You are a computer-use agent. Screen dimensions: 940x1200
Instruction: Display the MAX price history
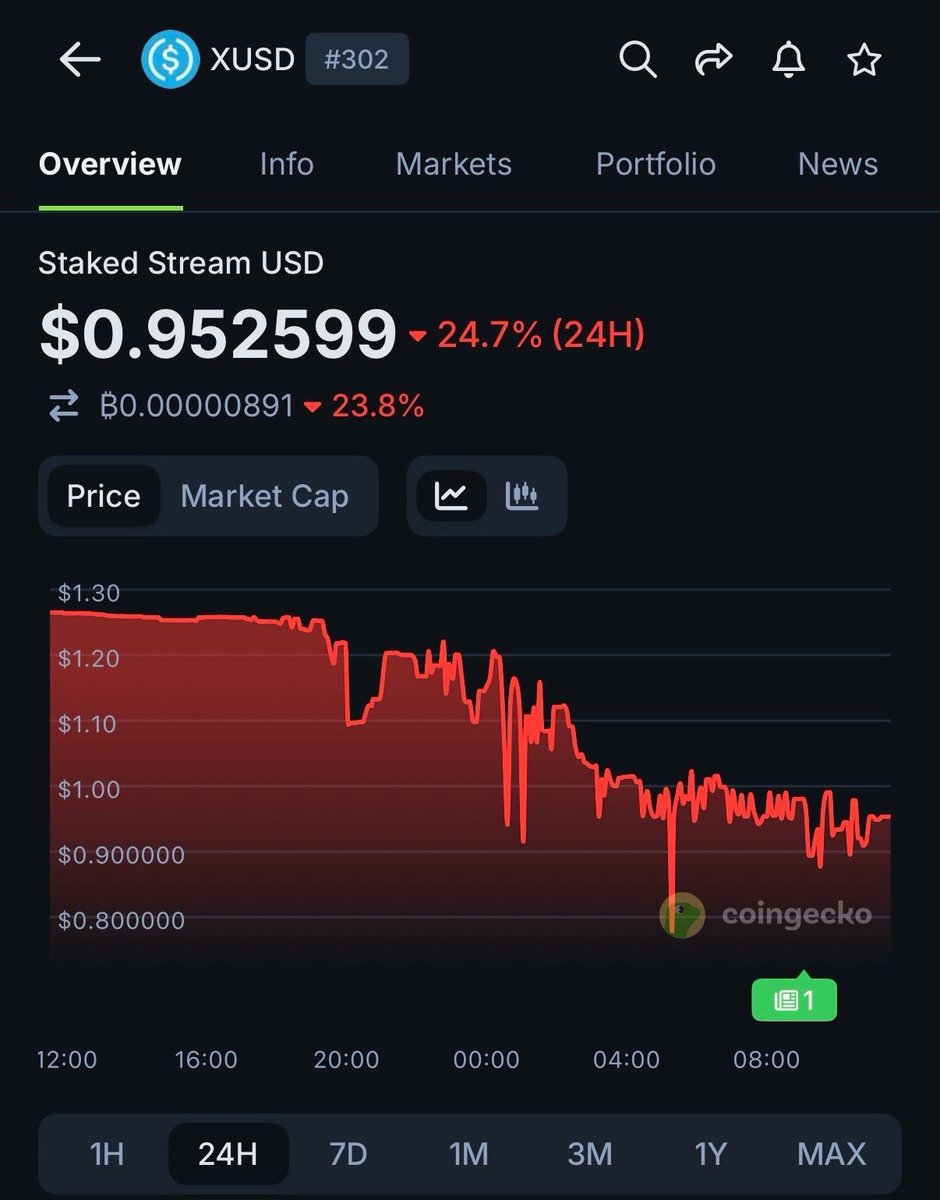coord(831,1154)
